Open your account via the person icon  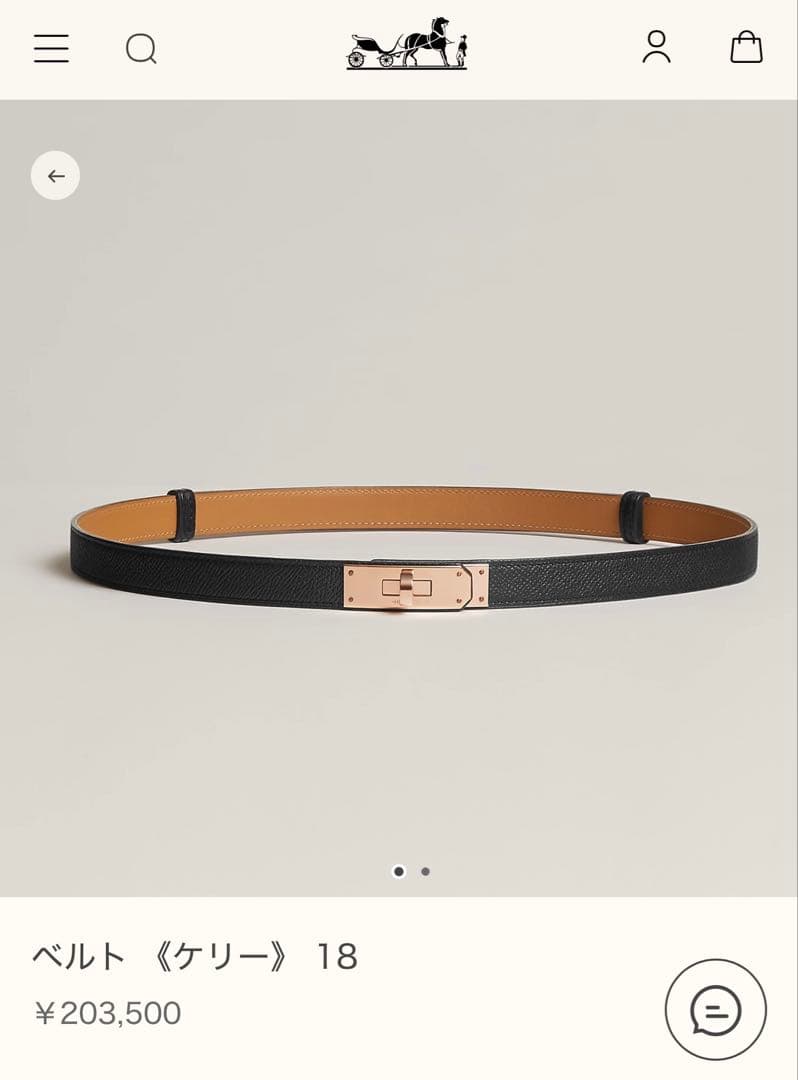pos(656,48)
